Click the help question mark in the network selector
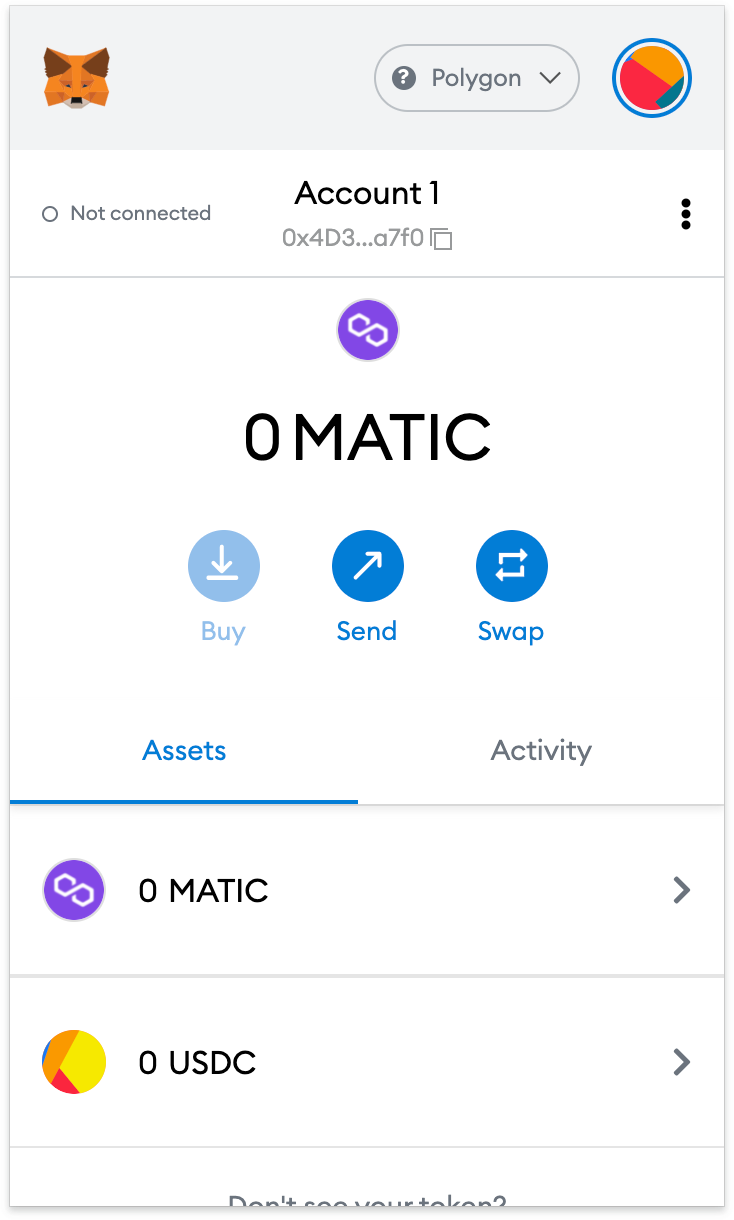Screen dimensions: 734x1220 pyautogui.click(x=403, y=78)
